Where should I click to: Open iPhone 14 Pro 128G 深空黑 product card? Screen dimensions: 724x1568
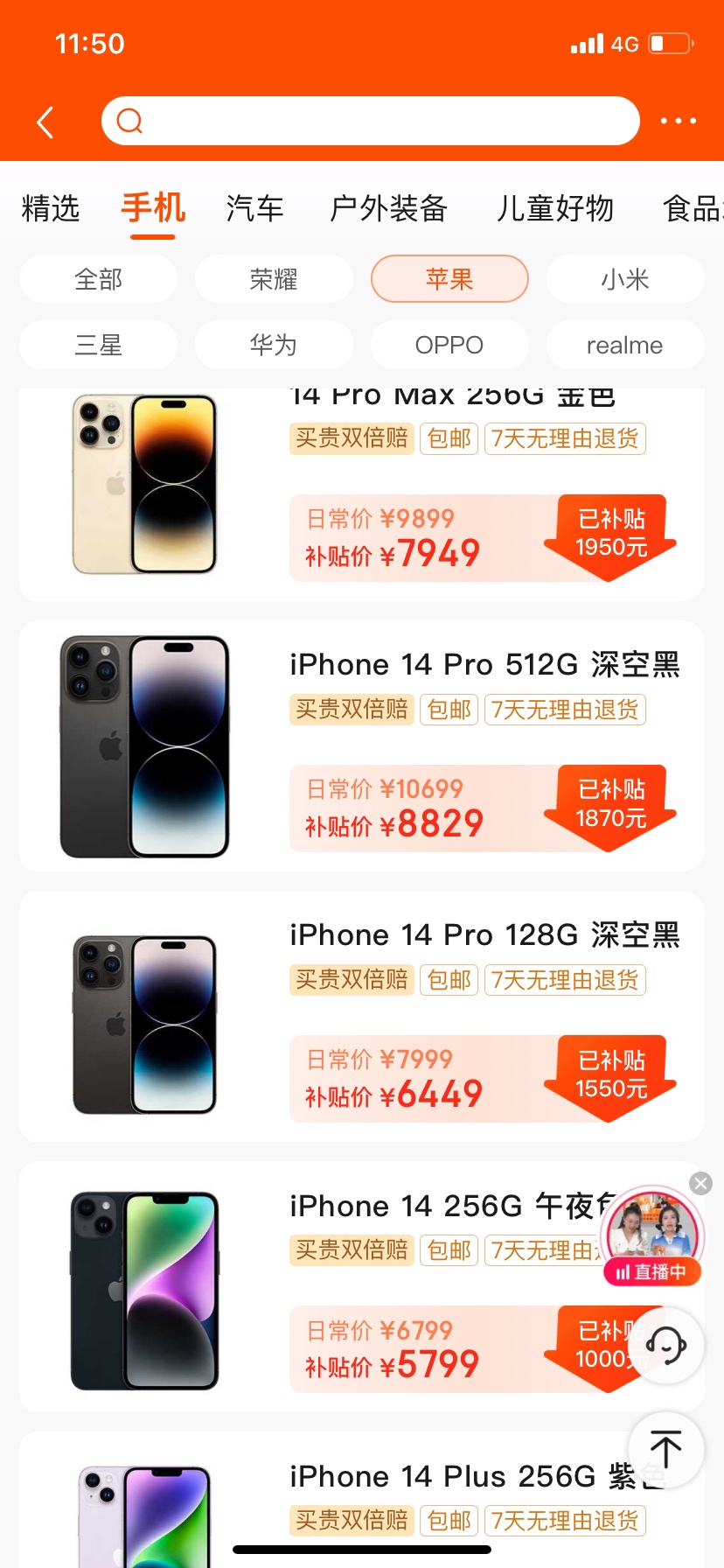point(484,935)
